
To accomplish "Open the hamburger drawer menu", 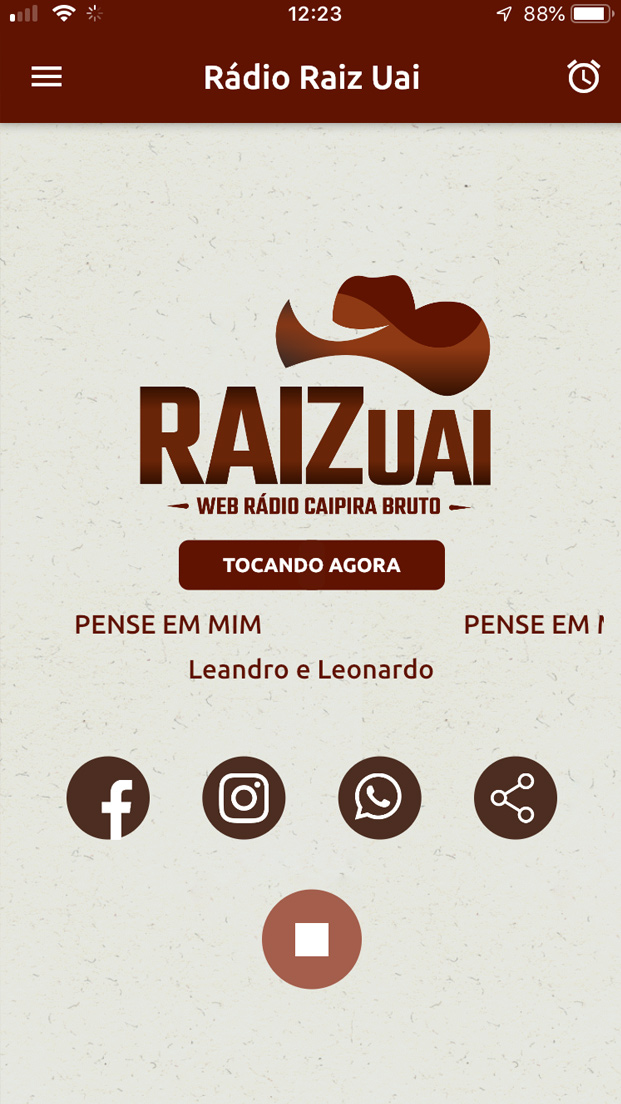I will [46, 77].
